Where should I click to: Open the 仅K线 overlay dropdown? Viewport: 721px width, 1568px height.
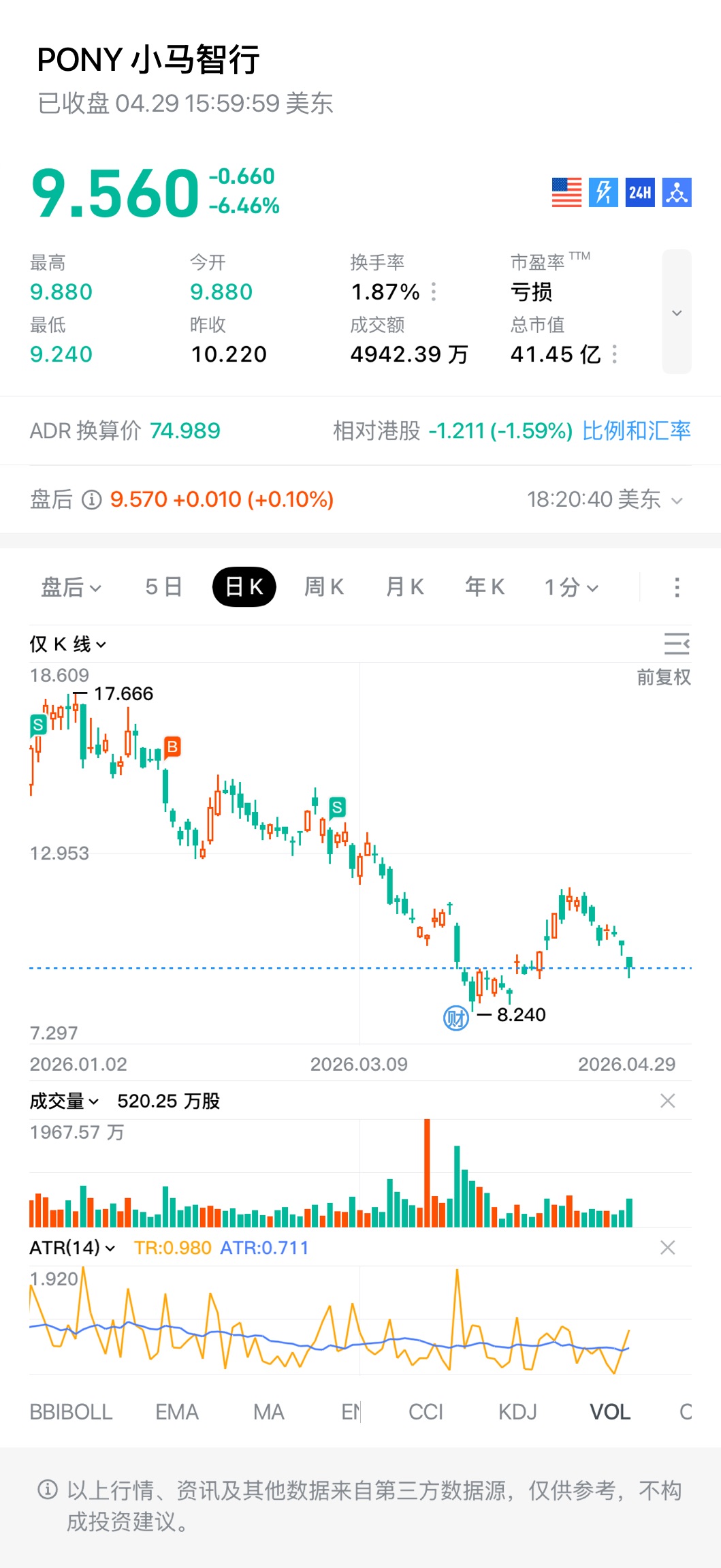[x=67, y=644]
